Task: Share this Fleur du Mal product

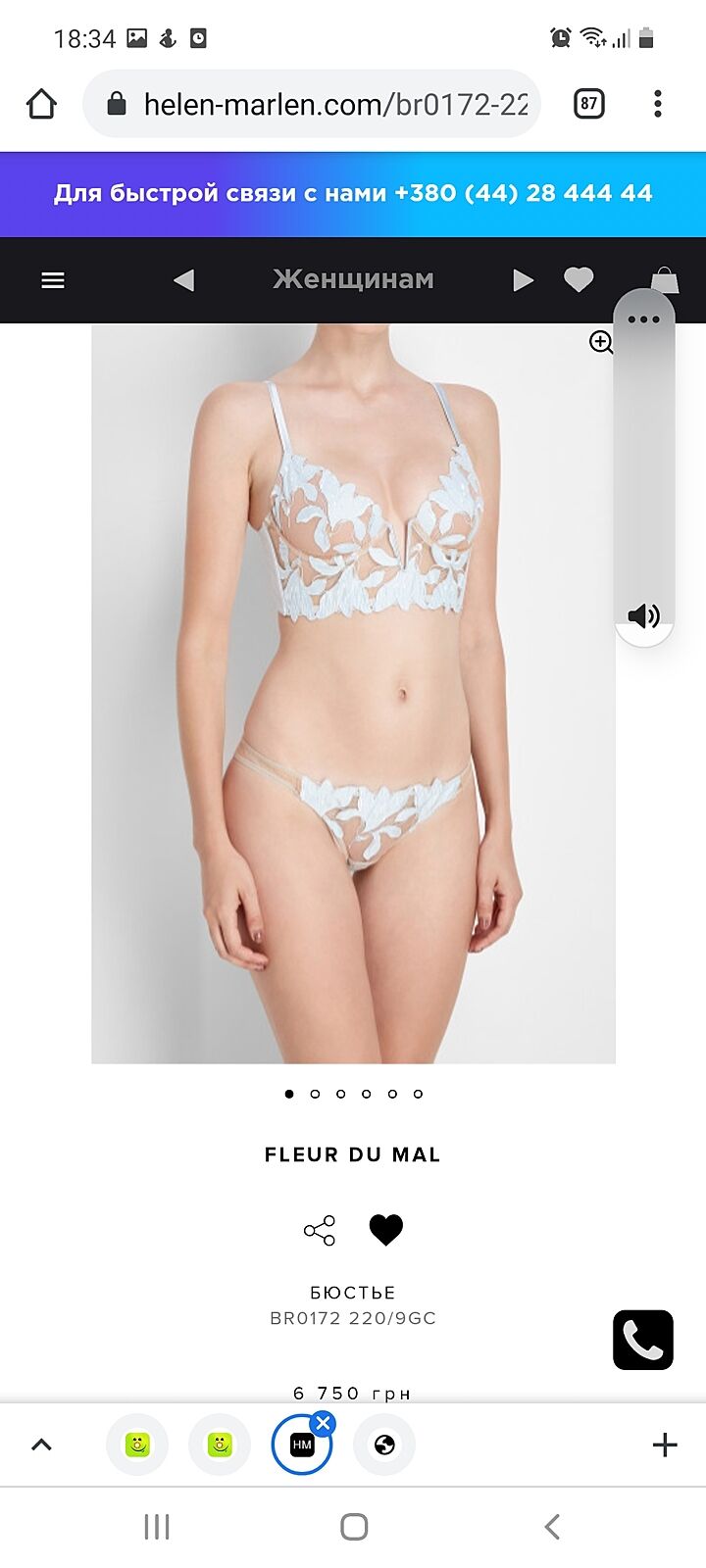Action: pos(320,1230)
